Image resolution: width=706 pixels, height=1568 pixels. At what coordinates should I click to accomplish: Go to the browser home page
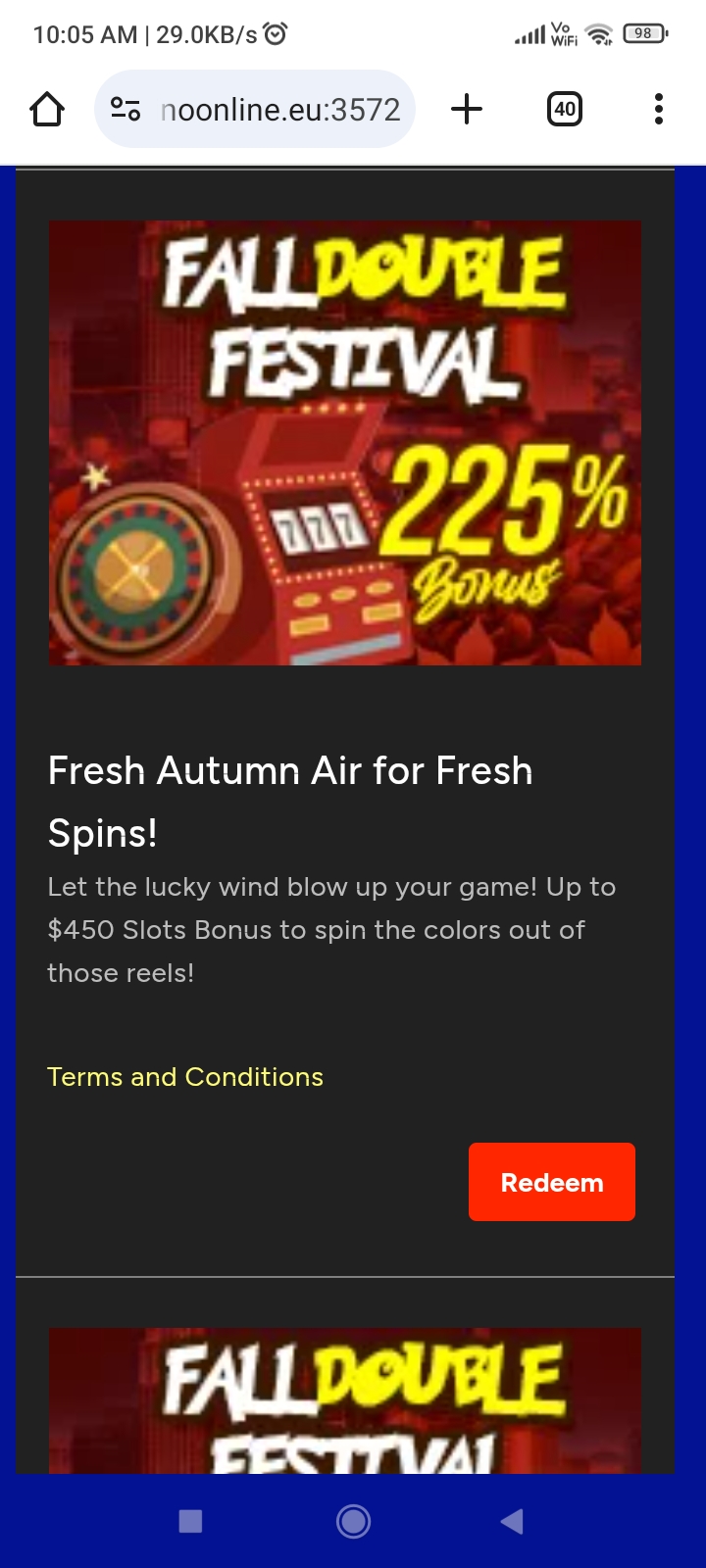click(x=47, y=109)
